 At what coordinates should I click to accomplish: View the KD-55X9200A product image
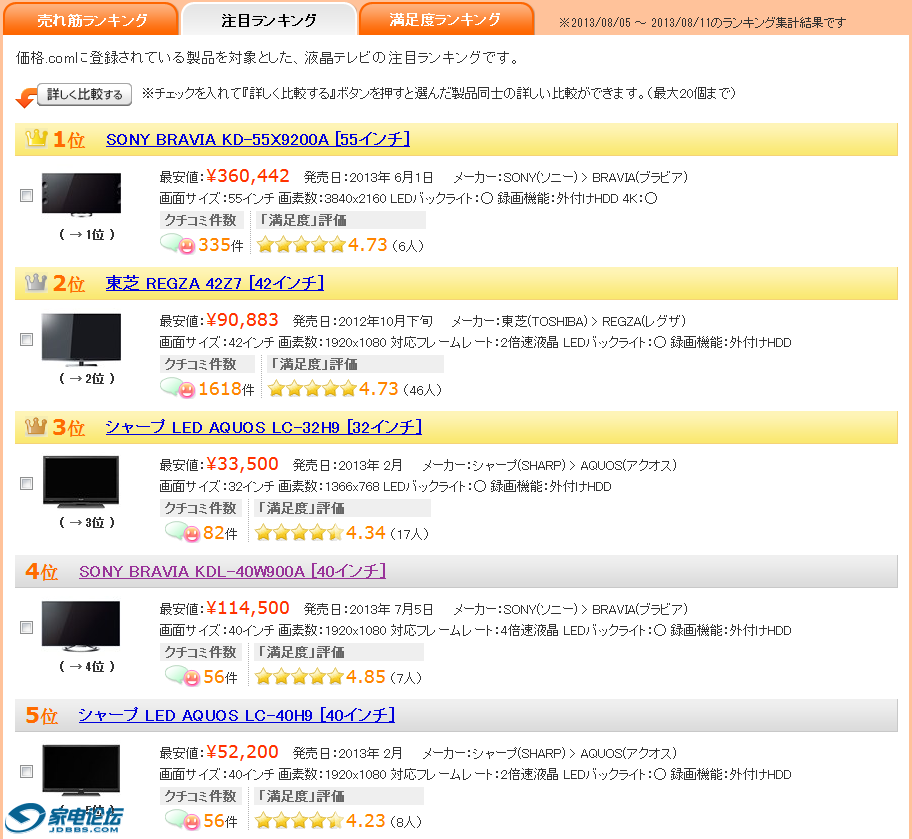(x=81, y=194)
